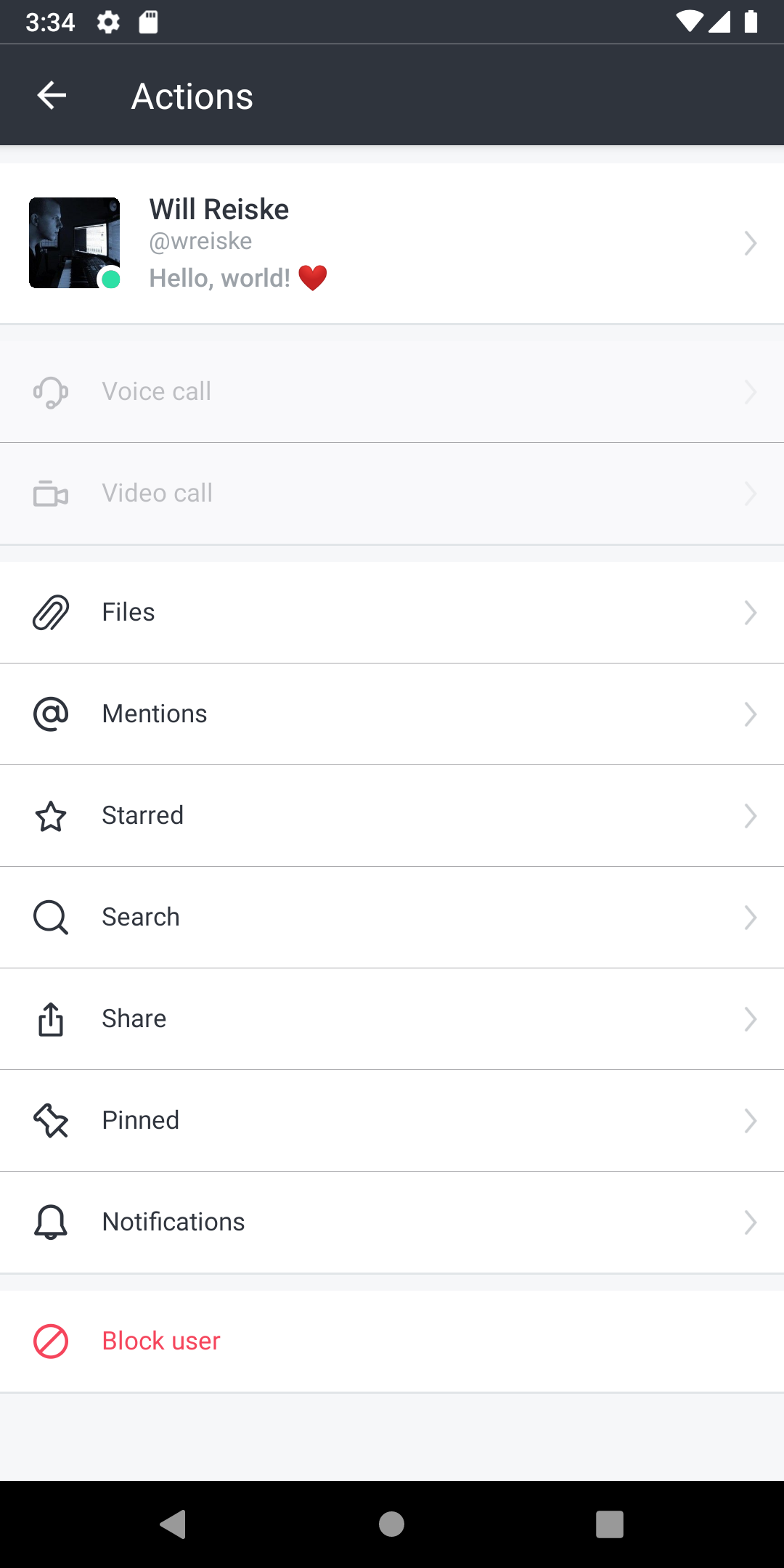The image size is (784, 1568).
Task: Open recent apps from navigation bar
Action: click(610, 1524)
